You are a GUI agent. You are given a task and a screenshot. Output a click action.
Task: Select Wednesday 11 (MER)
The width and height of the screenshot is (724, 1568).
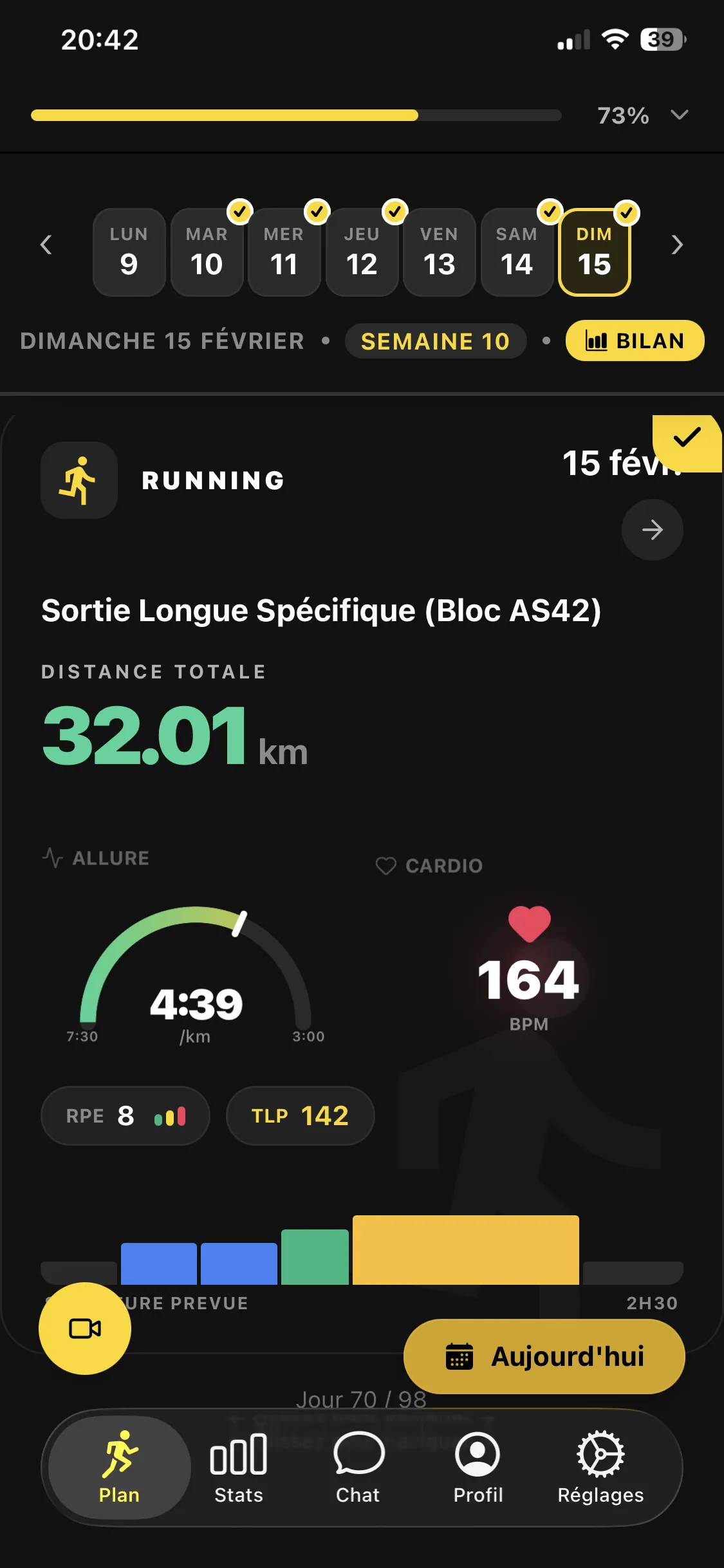pos(284,252)
